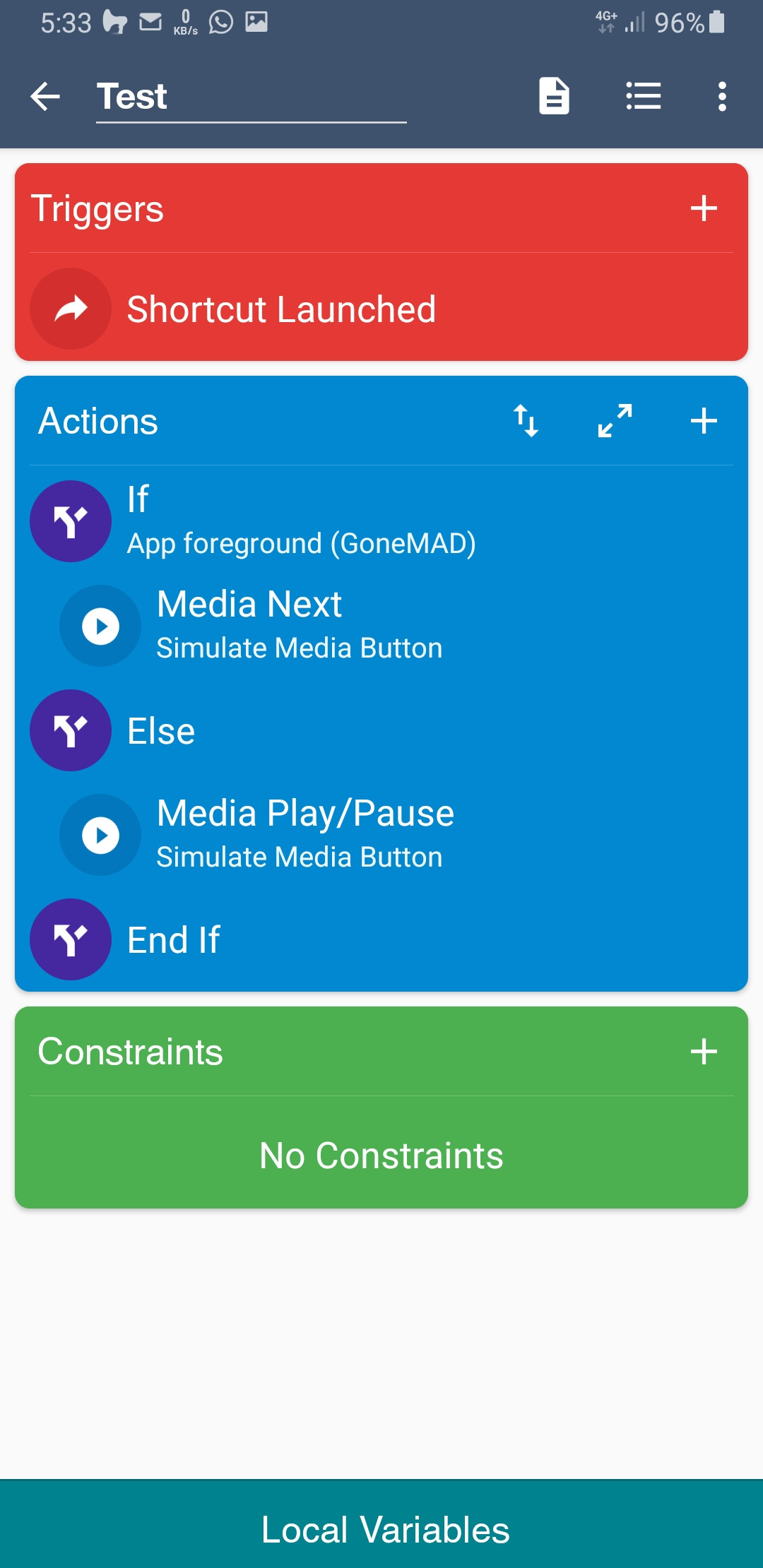The image size is (763, 1568).
Task: Click the Media Next play icon
Action: click(x=100, y=624)
